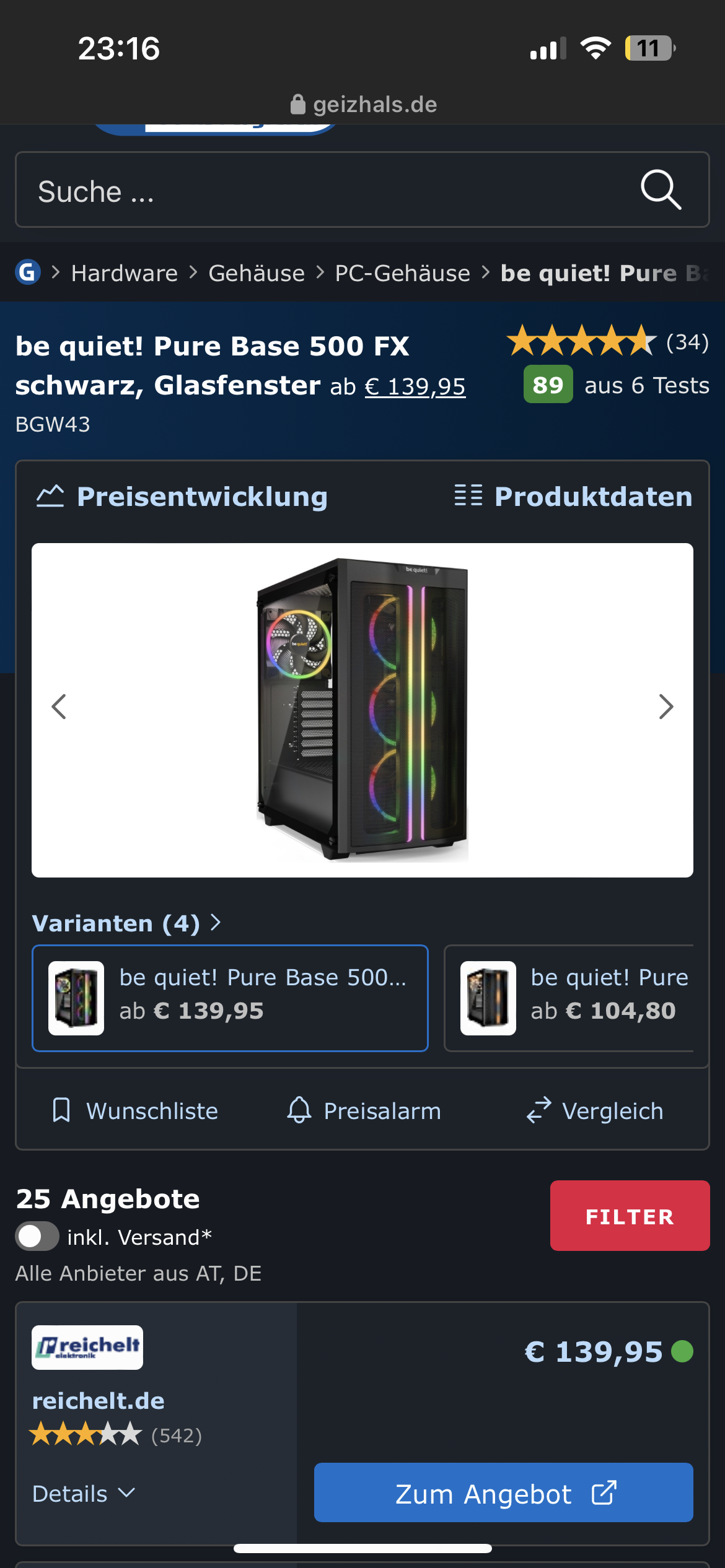Image resolution: width=725 pixels, height=1568 pixels.
Task: Tap the magnifying glass search icon
Action: (661, 189)
